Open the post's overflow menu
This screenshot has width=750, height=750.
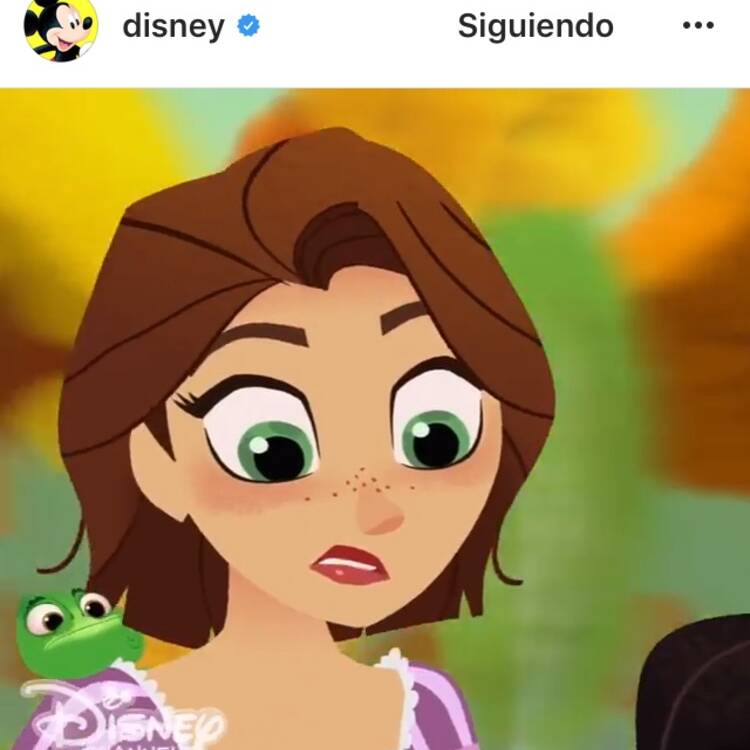(698, 26)
